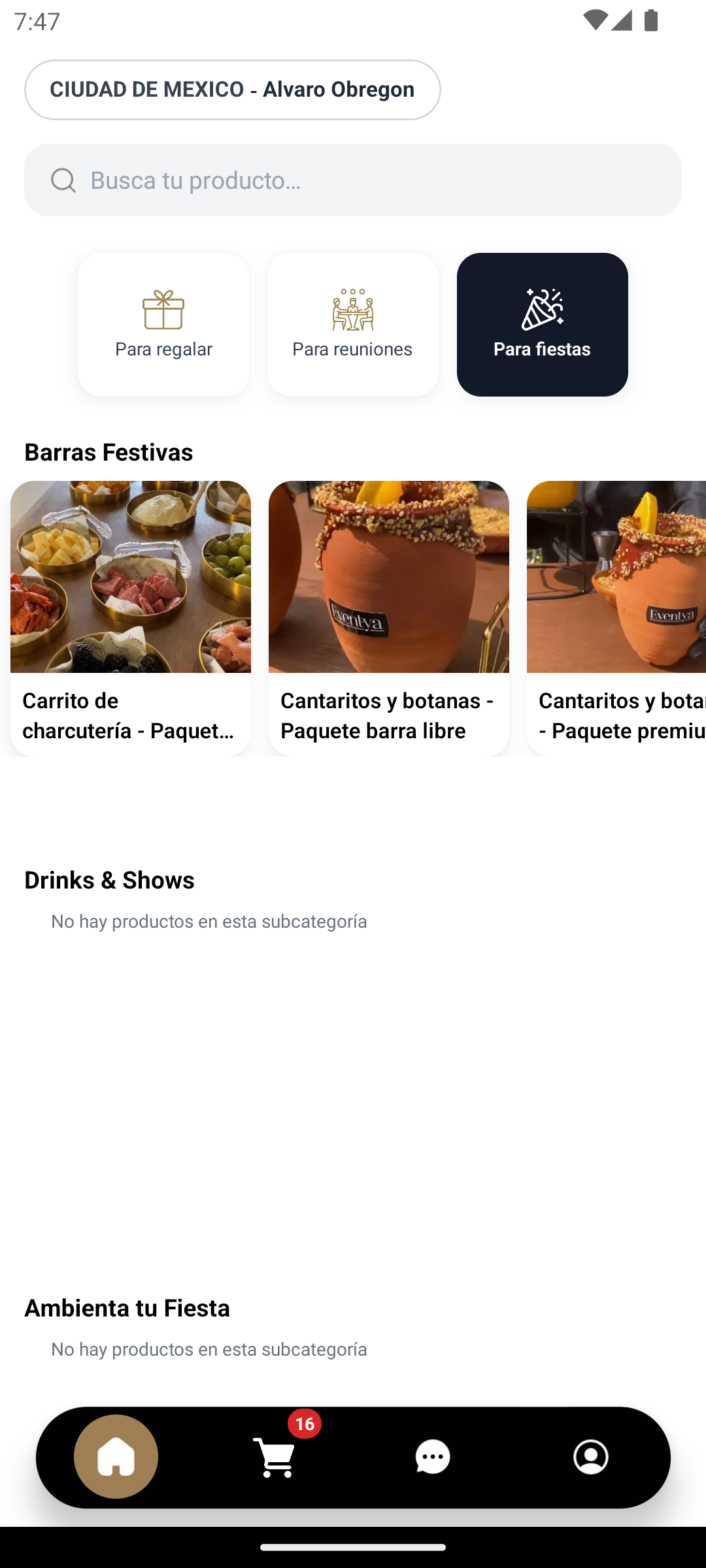Viewport: 706px width, 1568px height.
Task: Tap the Busca tu producto search field
Action: (353, 180)
